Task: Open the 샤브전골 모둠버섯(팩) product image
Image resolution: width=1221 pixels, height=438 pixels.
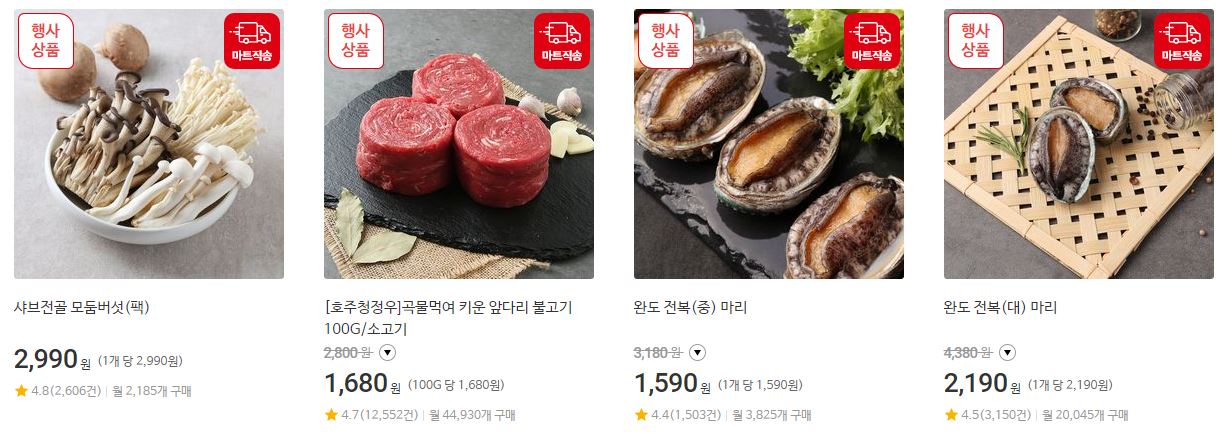Action: tap(149, 144)
